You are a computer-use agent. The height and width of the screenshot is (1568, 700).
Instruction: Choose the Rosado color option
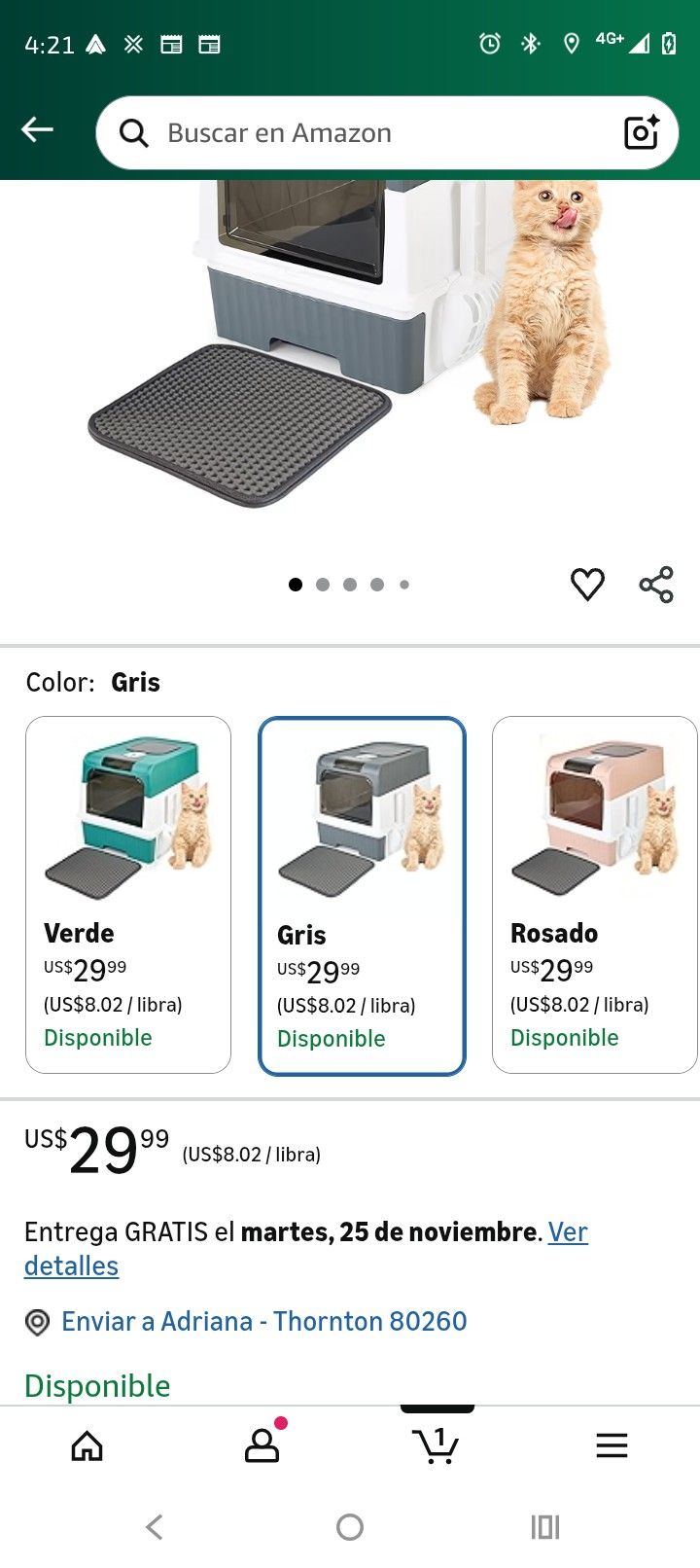[595, 895]
